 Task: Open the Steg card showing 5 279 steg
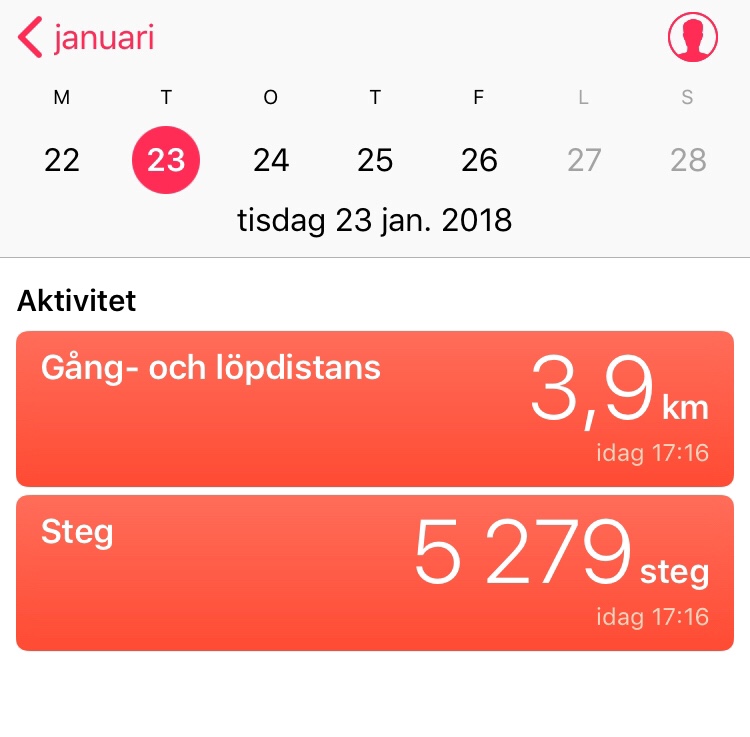click(x=375, y=572)
